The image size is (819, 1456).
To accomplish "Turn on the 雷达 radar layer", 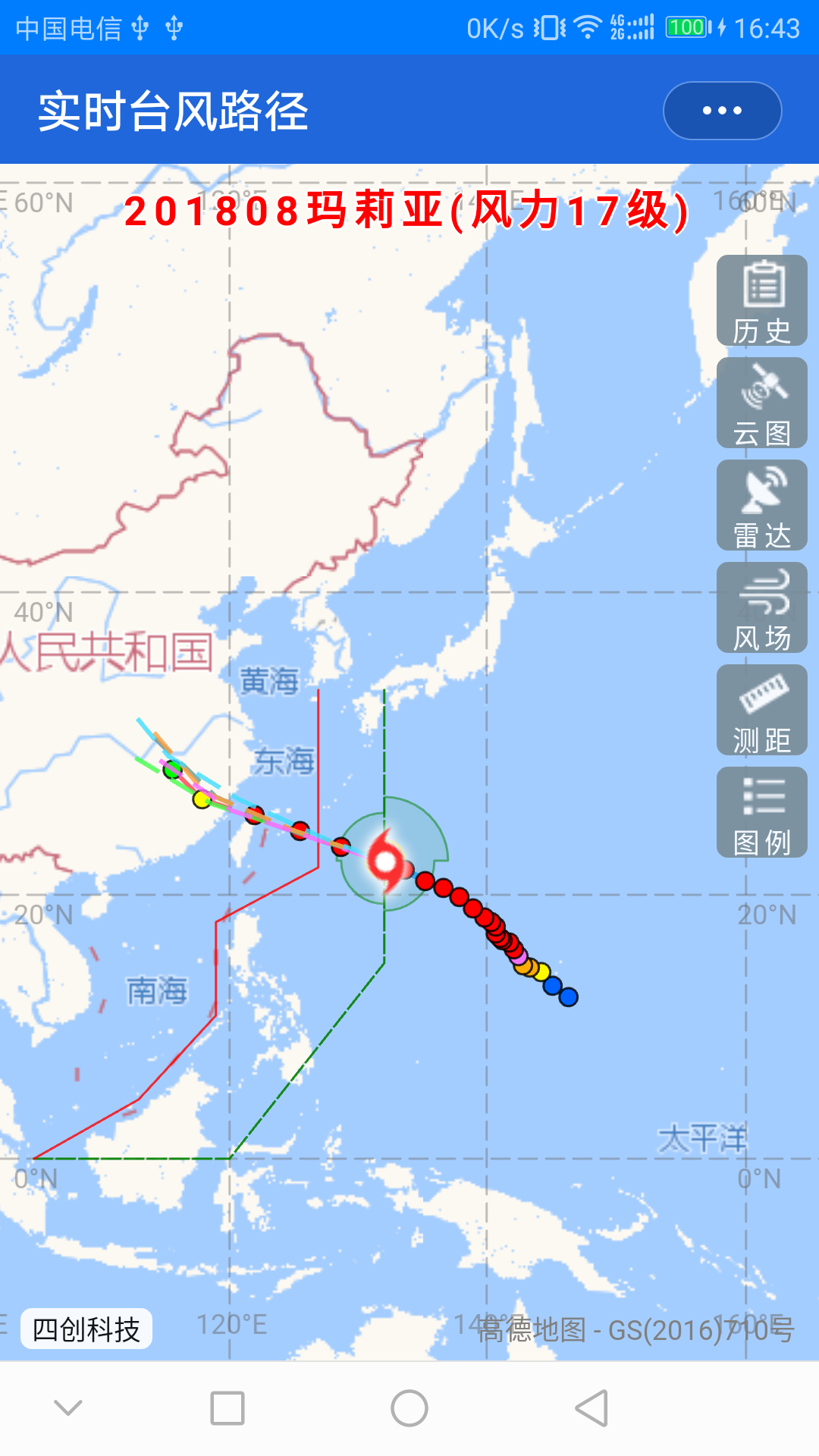I will click(x=761, y=506).
